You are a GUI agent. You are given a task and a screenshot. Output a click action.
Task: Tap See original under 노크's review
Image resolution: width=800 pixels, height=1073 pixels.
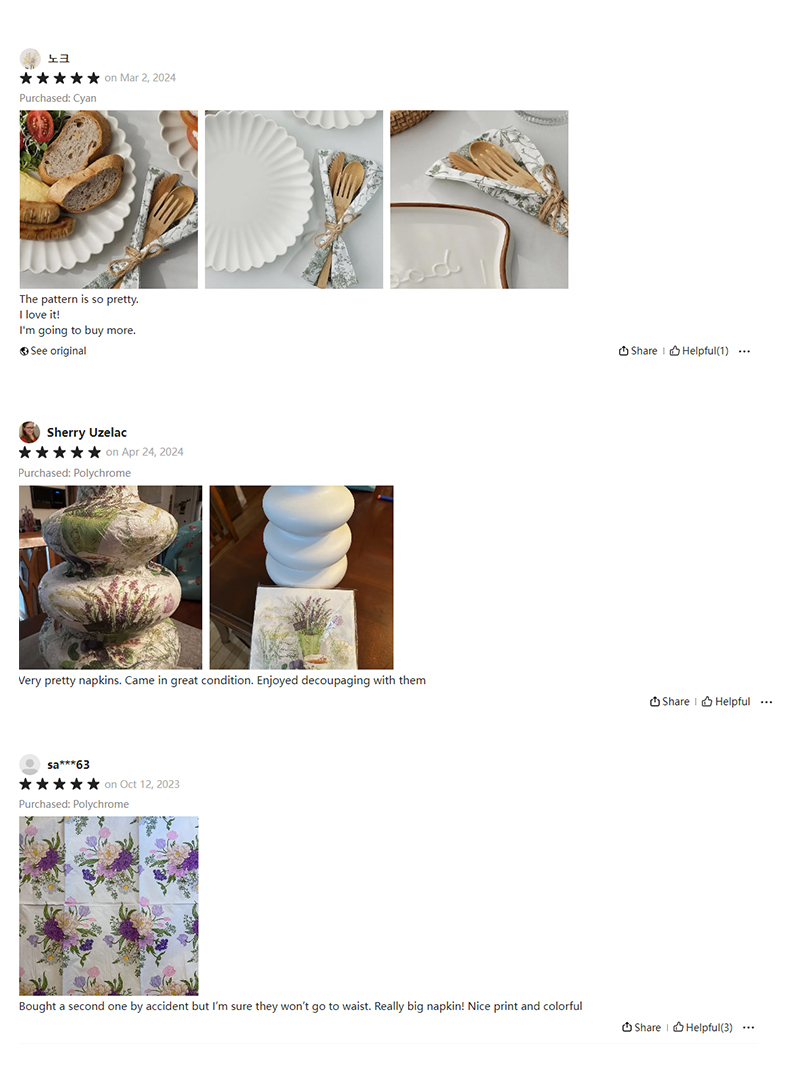click(x=53, y=351)
